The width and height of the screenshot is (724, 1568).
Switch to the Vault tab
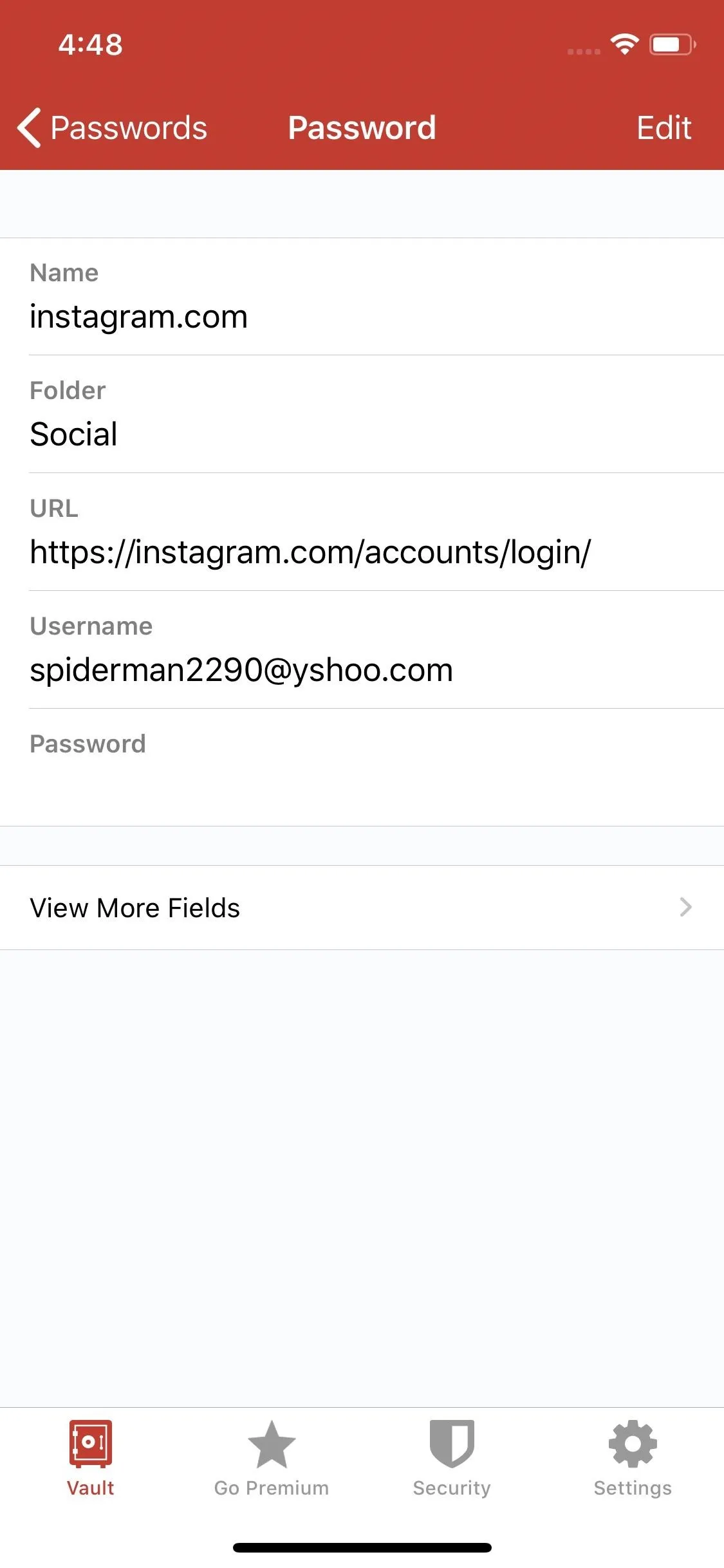[x=91, y=1459]
